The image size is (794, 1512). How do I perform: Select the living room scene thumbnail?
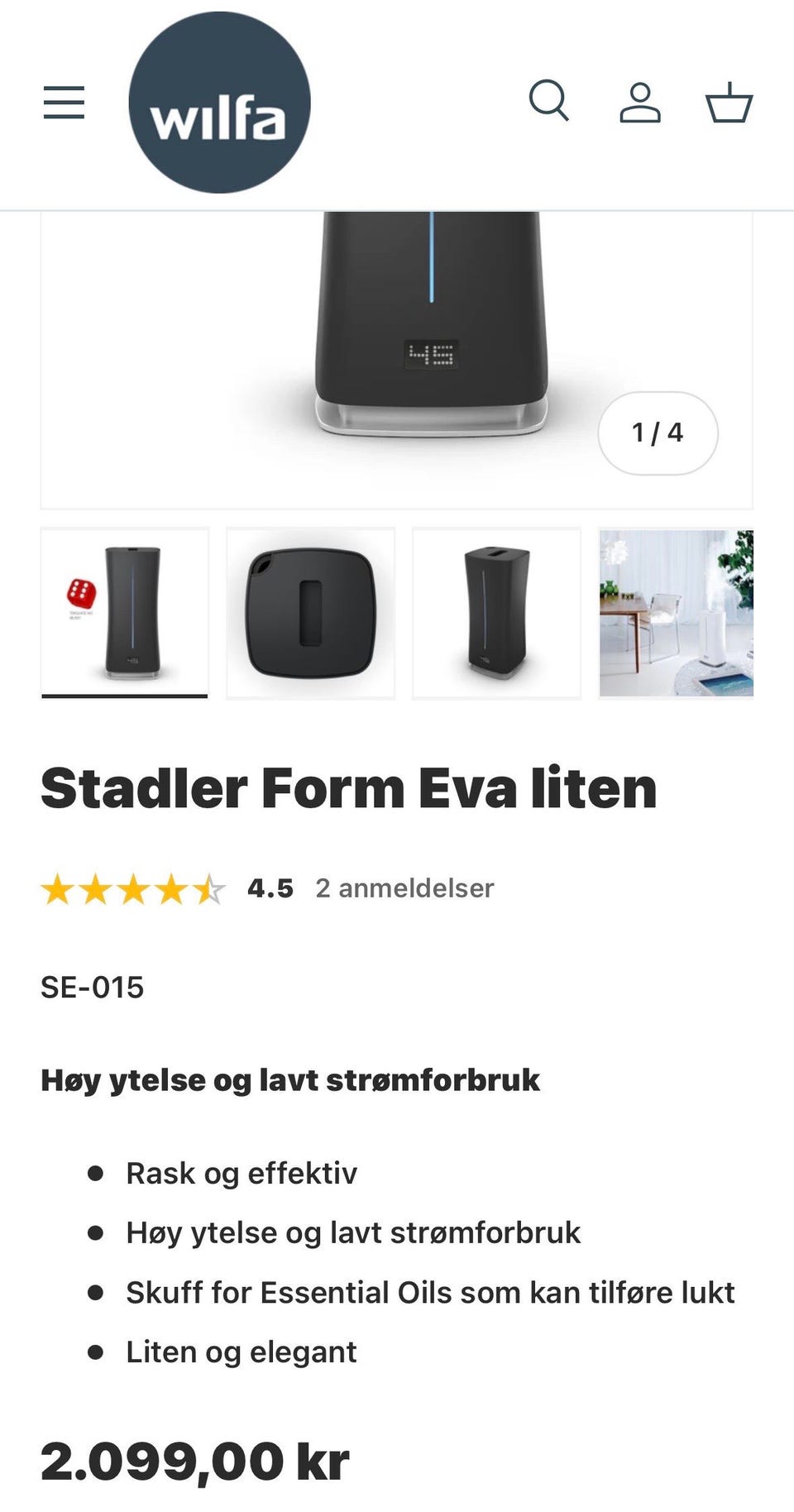point(676,613)
